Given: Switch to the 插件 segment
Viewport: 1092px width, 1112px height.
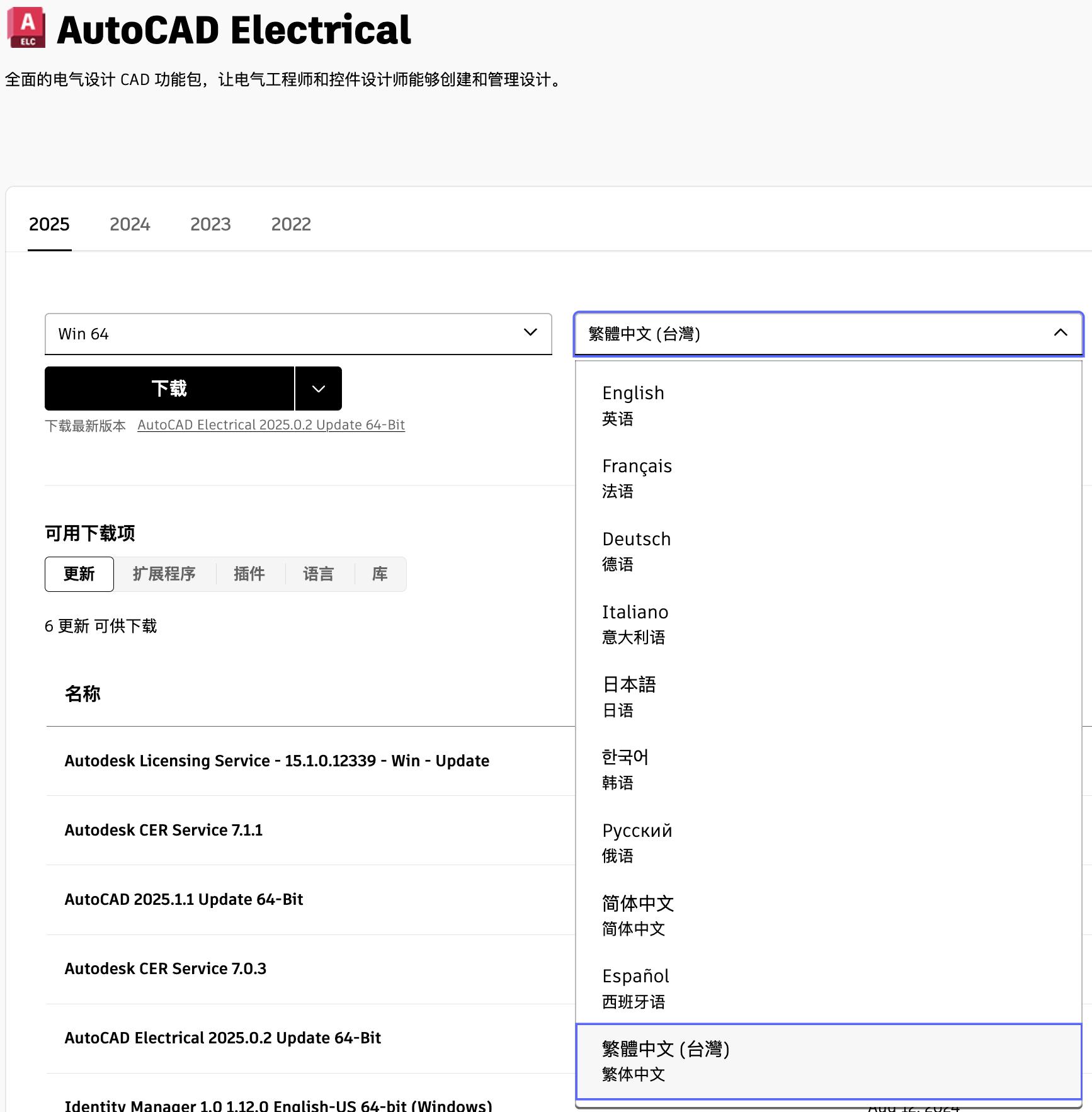Looking at the screenshot, I should [x=249, y=574].
